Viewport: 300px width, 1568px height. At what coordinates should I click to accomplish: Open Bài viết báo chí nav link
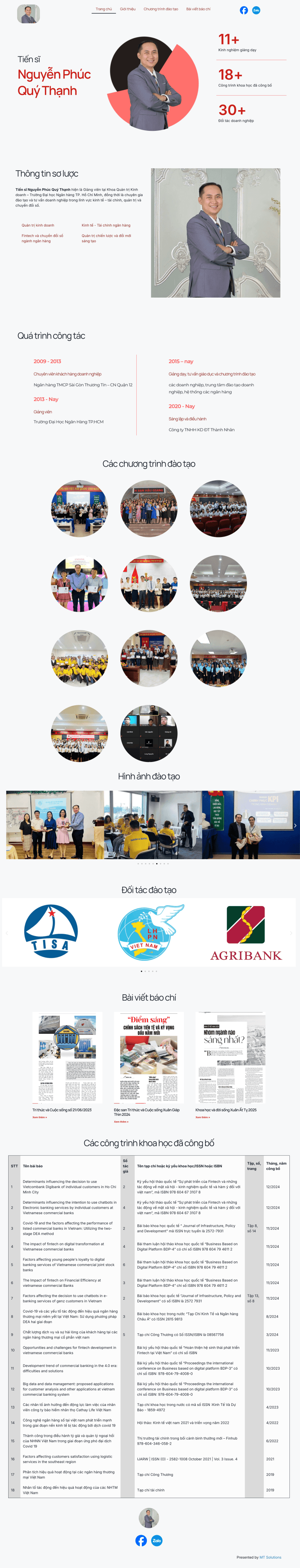198,9
